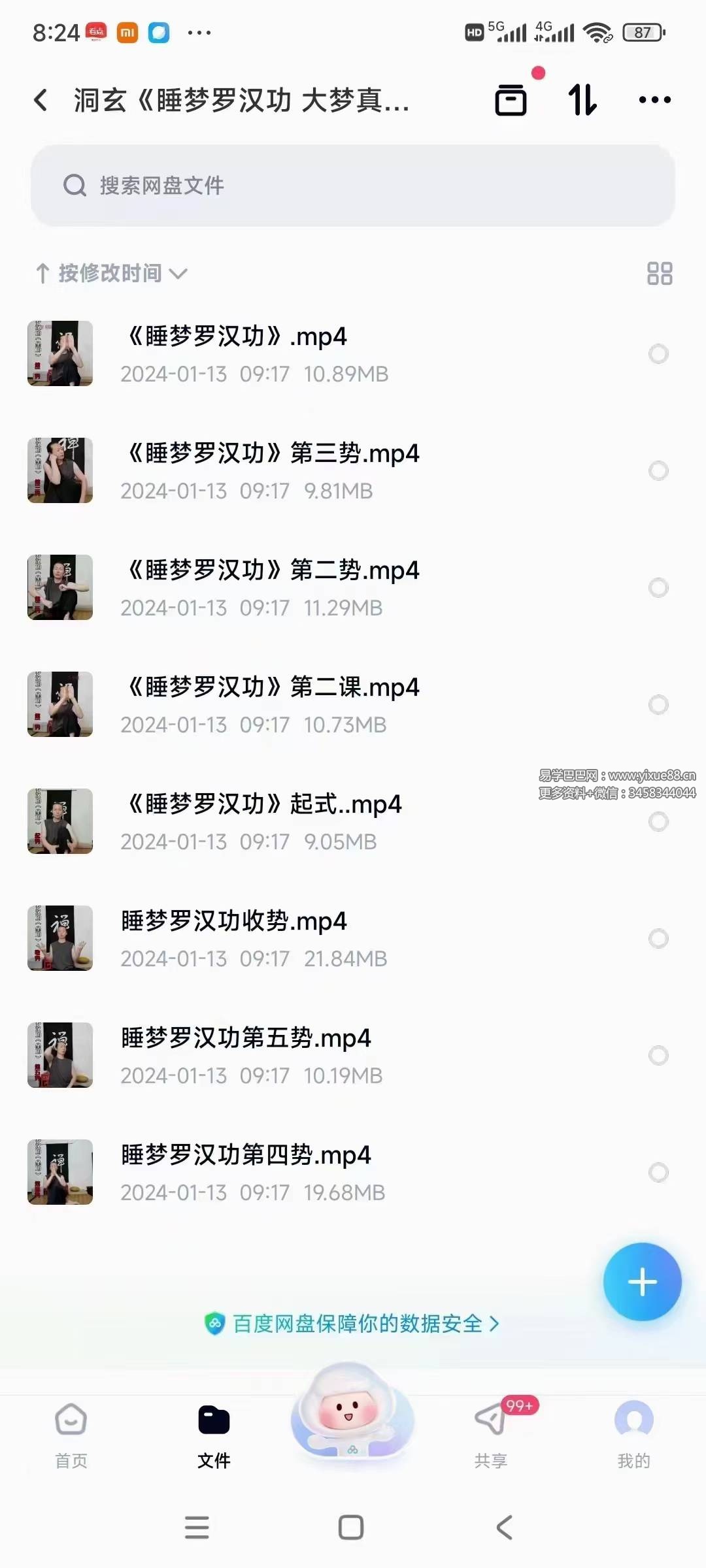706x1568 pixels.
Task: Open the 按修改时间 sort dropdown
Action: tap(111, 273)
